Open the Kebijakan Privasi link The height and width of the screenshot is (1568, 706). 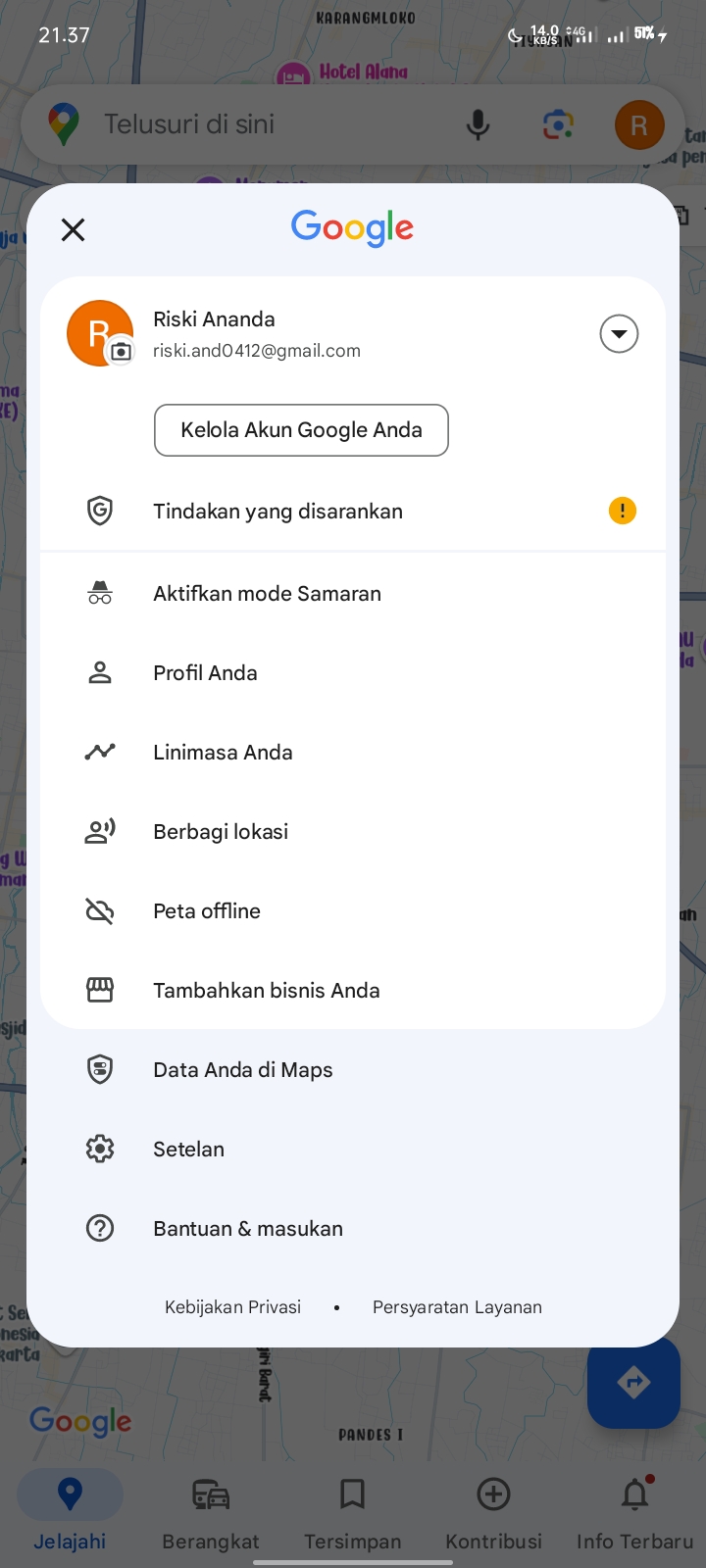tap(232, 1307)
